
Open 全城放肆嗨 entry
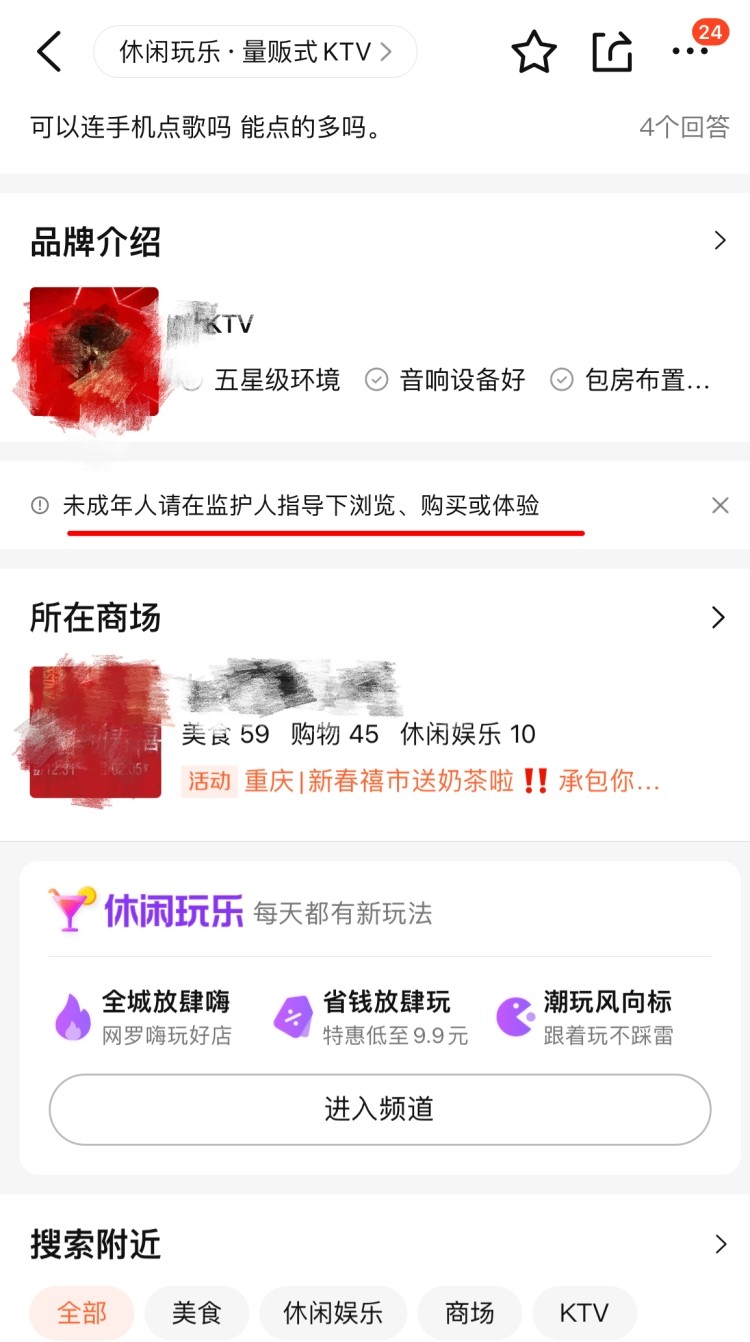[x=145, y=1017]
